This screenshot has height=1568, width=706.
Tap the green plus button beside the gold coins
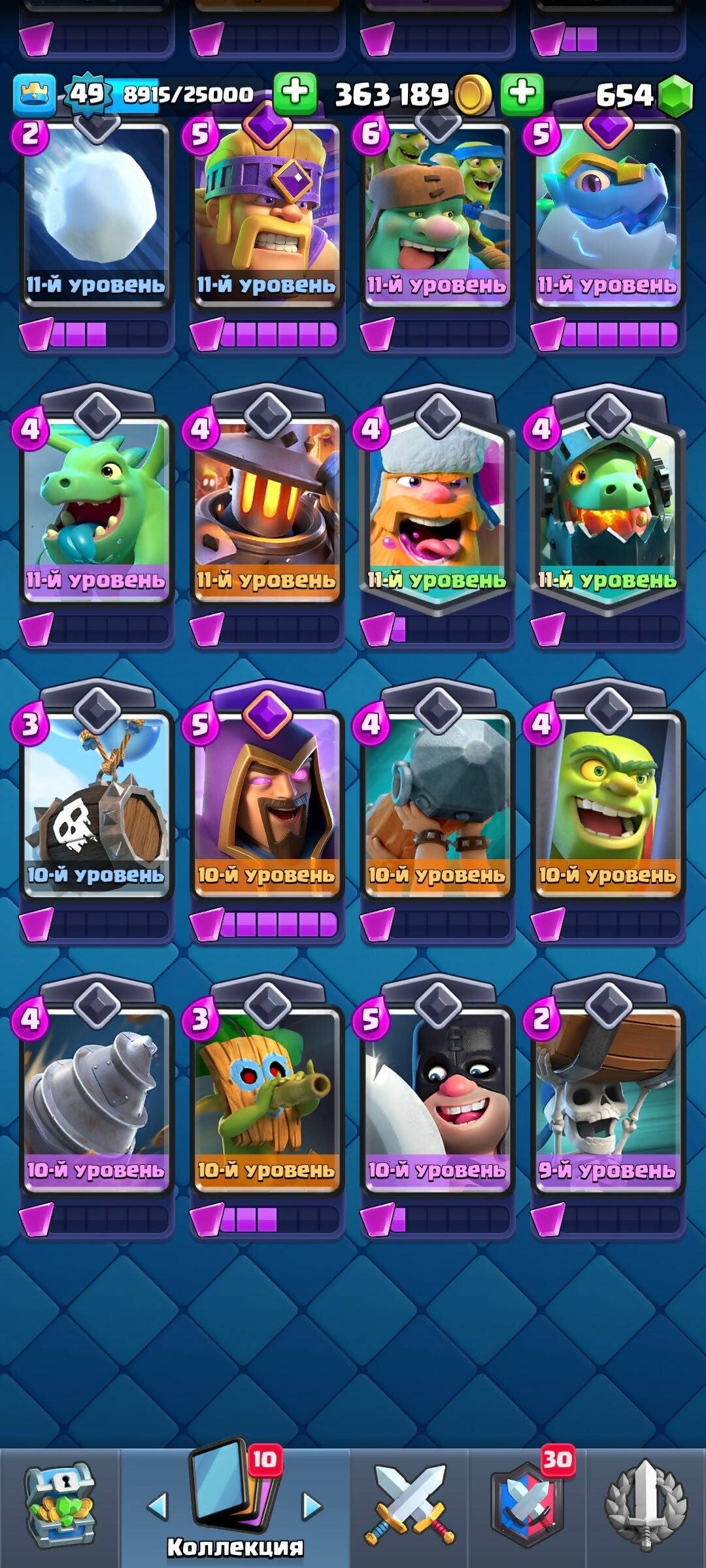[x=295, y=93]
